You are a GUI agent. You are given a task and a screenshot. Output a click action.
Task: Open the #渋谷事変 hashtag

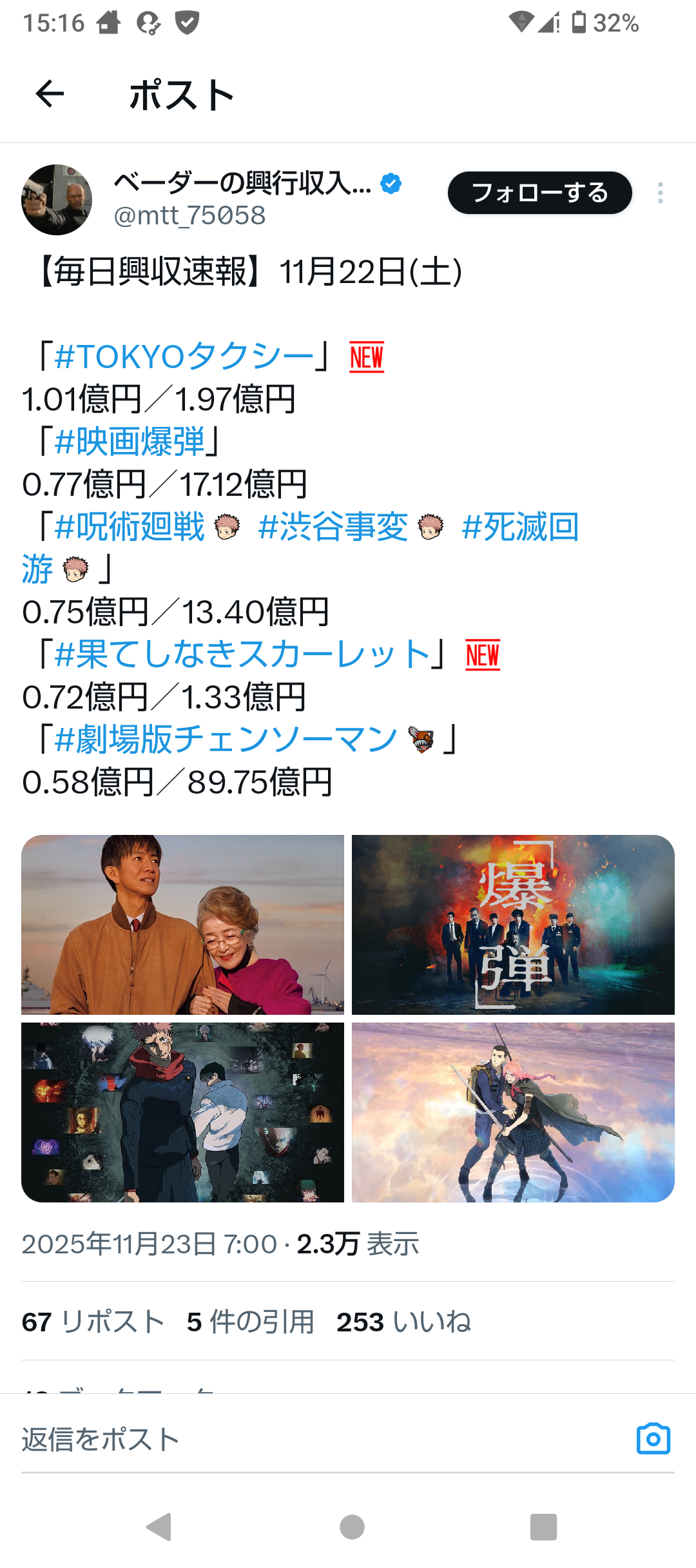333,527
